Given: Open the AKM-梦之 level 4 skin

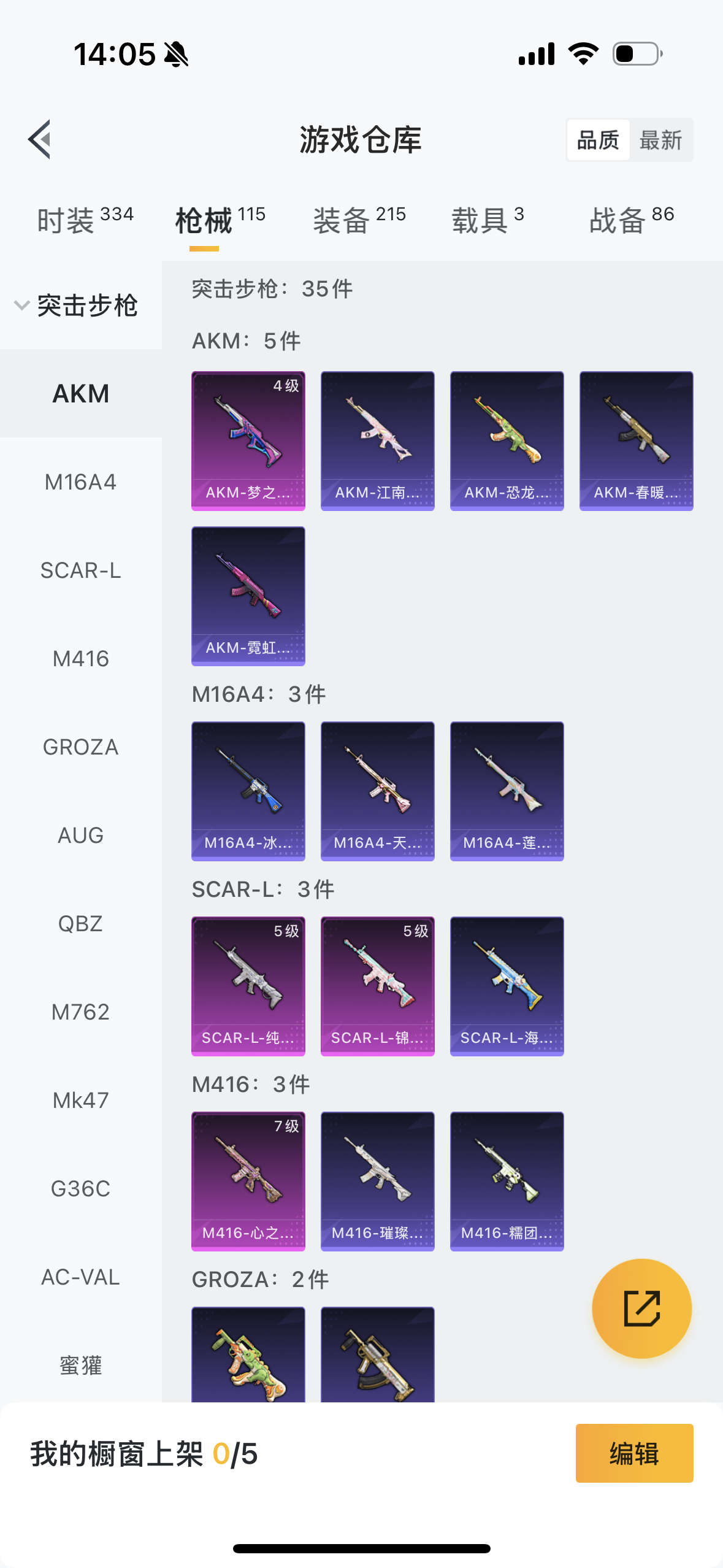Looking at the screenshot, I should tap(248, 440).
